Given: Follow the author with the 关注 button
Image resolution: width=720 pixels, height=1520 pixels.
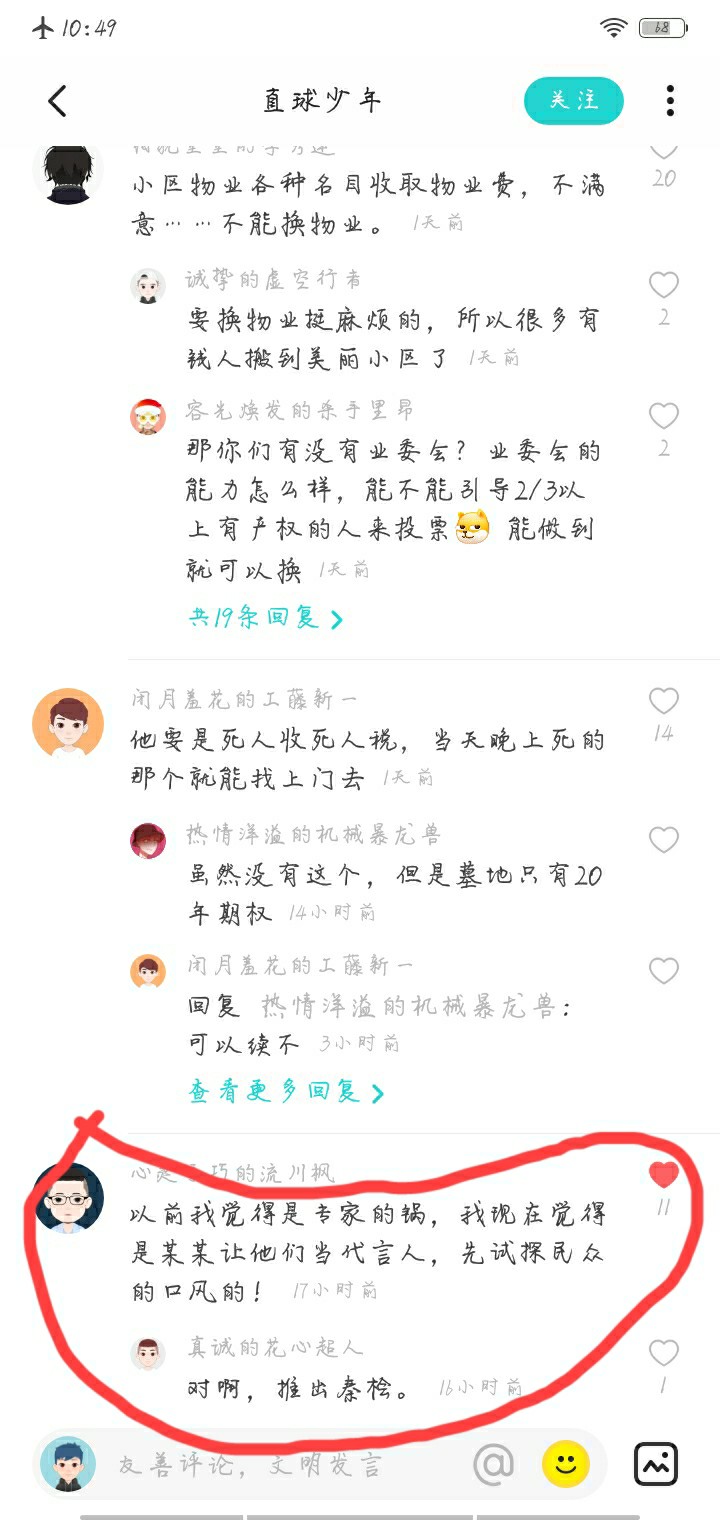Looking at the screenshot, I should point(574,101).
